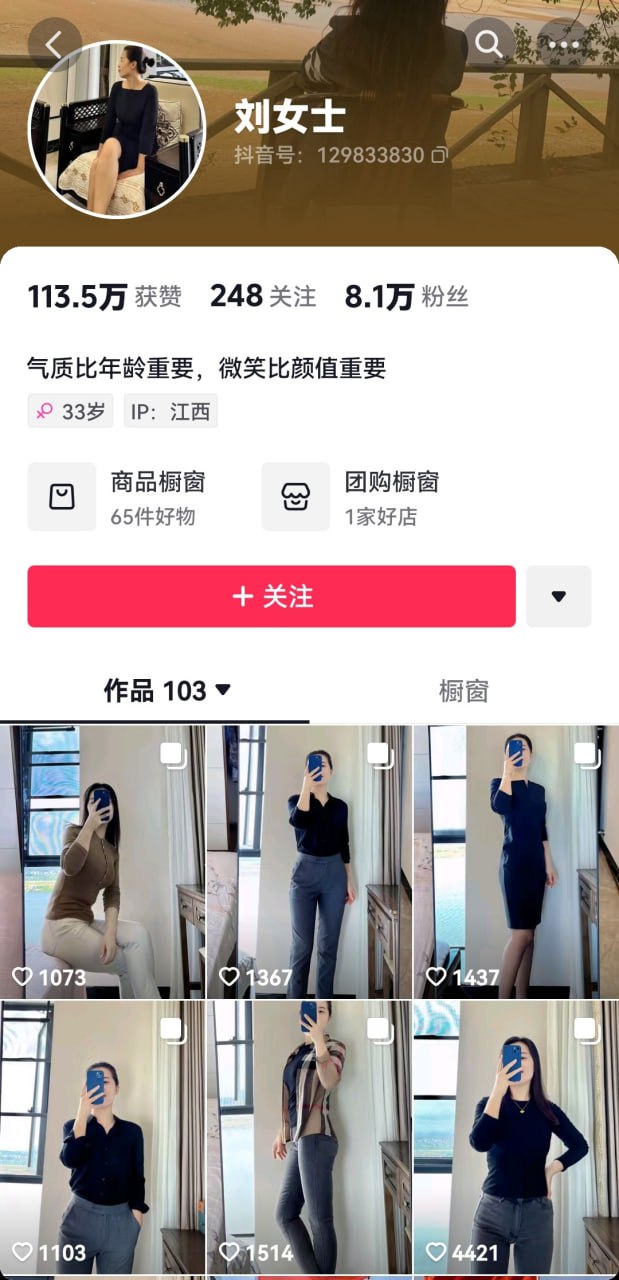Open the post with 1367 likes
The width and height of the screenshot is (619, 1280).
(308, 860)
